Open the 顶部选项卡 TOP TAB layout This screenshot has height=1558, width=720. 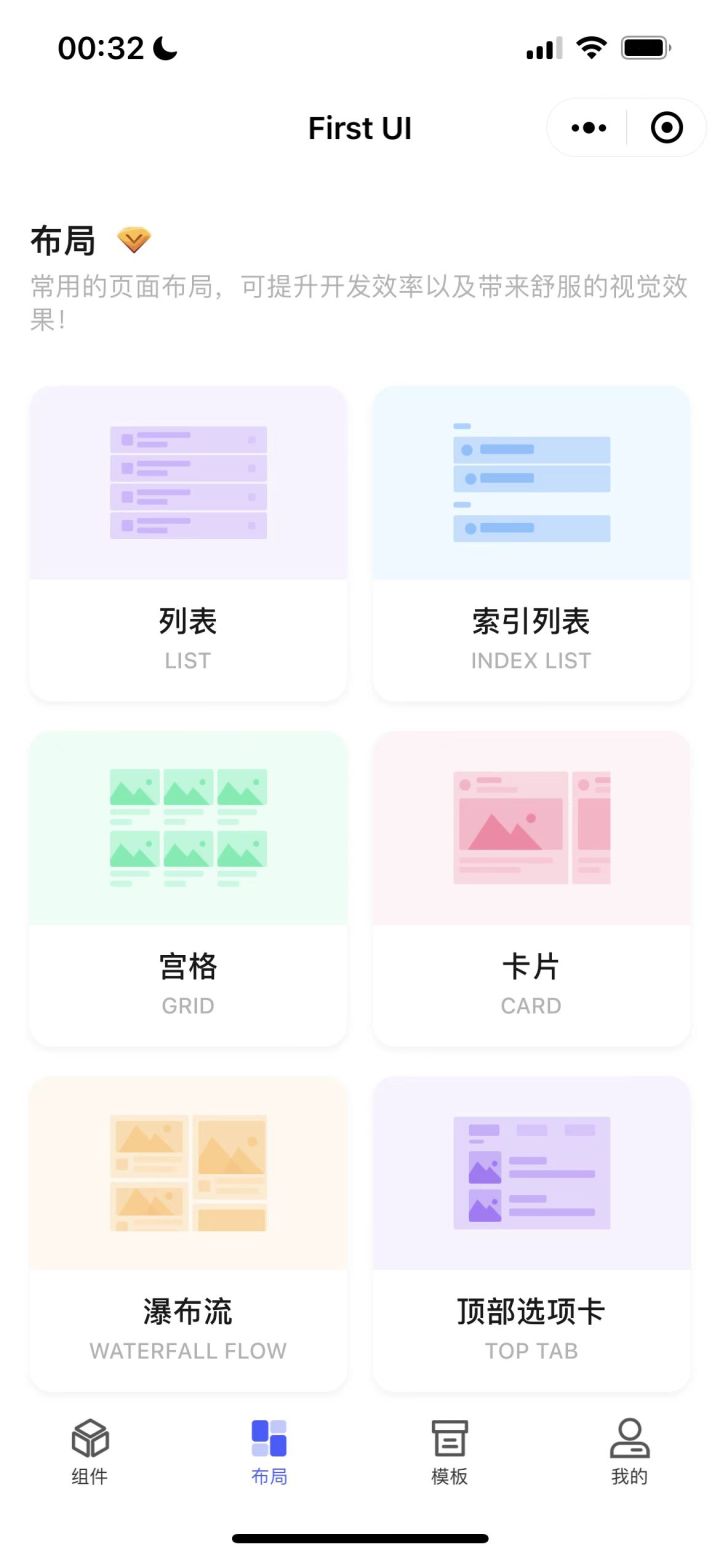531,1232
